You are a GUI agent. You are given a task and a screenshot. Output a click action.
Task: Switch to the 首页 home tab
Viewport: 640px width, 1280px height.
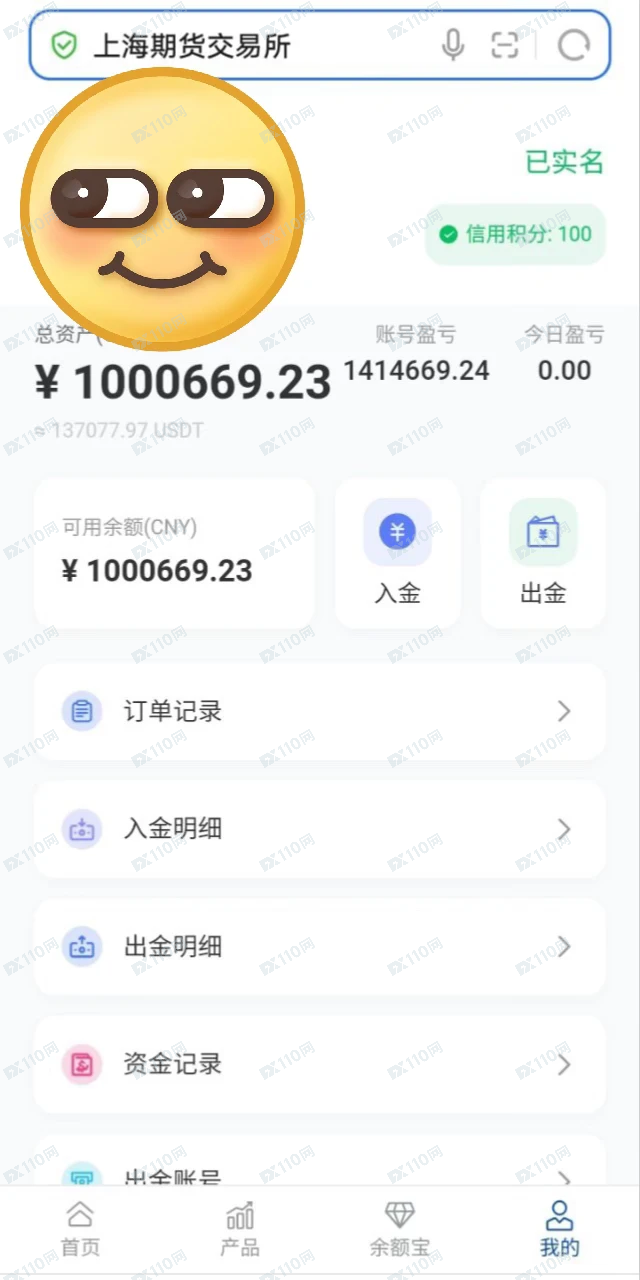click(x=80, y=1230)
